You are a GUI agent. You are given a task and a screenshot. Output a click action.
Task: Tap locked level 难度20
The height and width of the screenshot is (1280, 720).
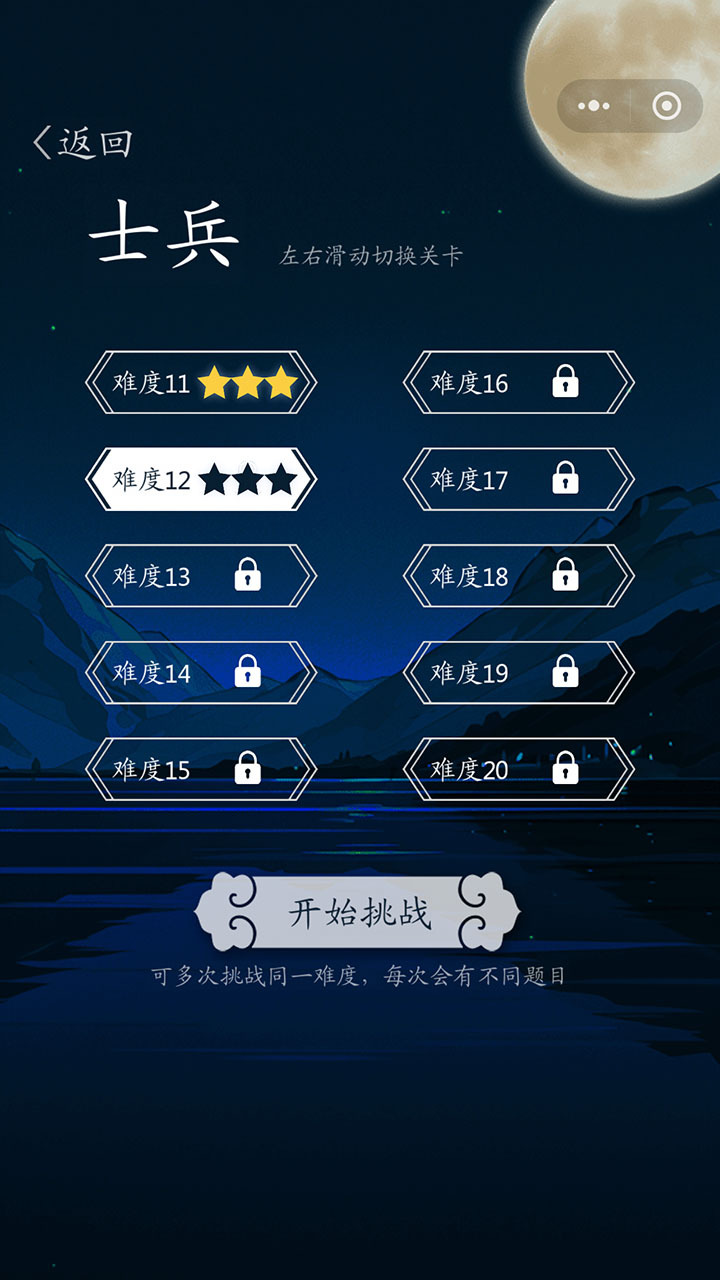pos(518,770)
